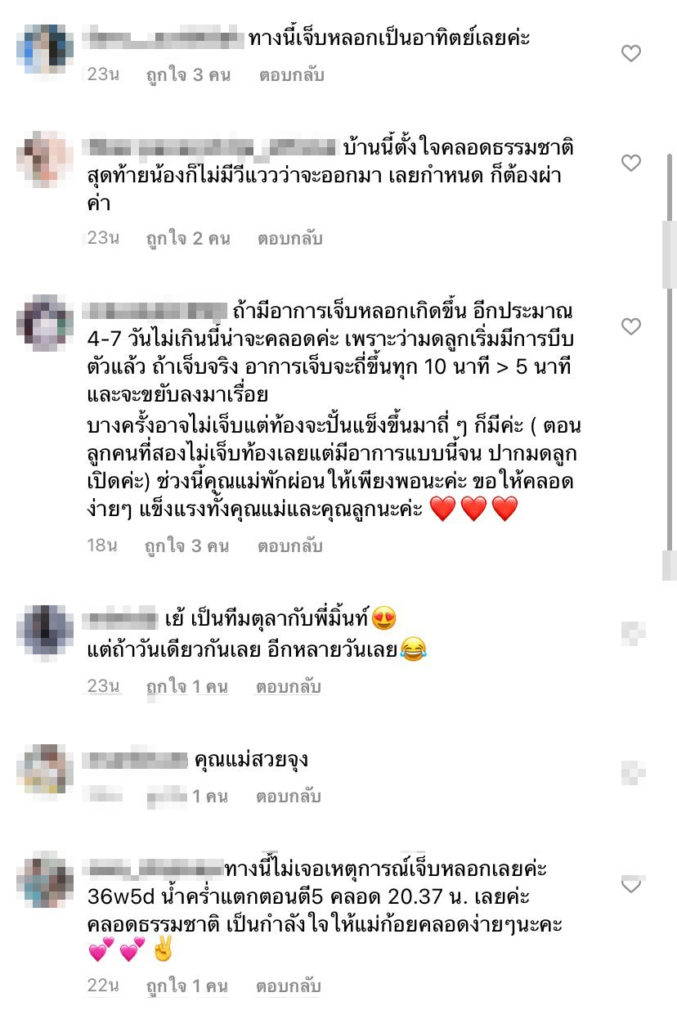677x1024 pixels.
Task: Like the comment starting บ้านนี้ตั้งใจคลอดธรรมชาติ
Action: pyautogui.click(x=631, y=162)
